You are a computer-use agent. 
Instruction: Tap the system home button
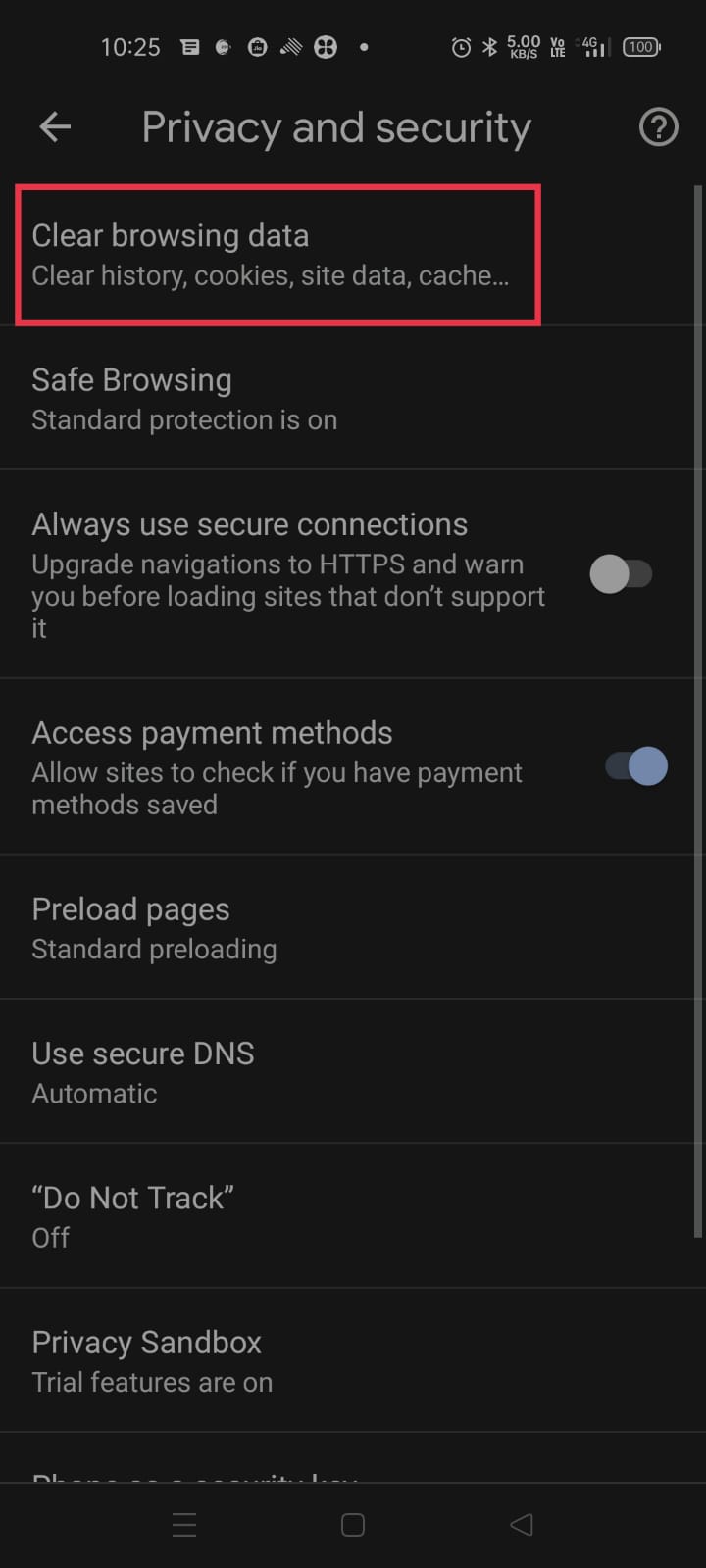pos(353,1525)
